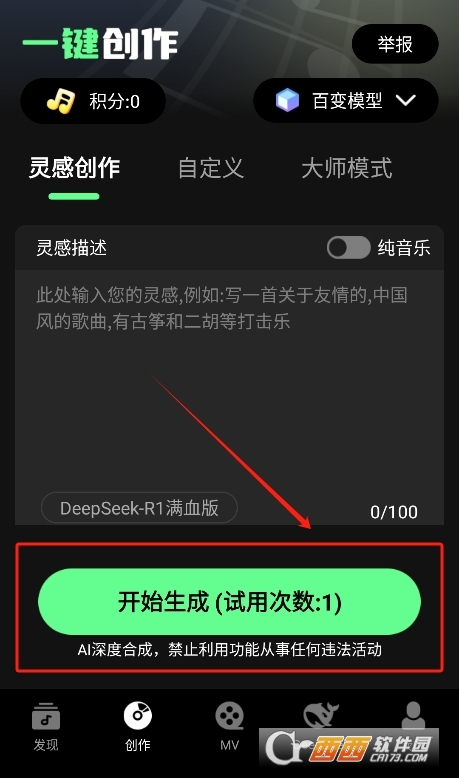
Task: Open the 创作 bottom tab
Action: click(138, 727)
